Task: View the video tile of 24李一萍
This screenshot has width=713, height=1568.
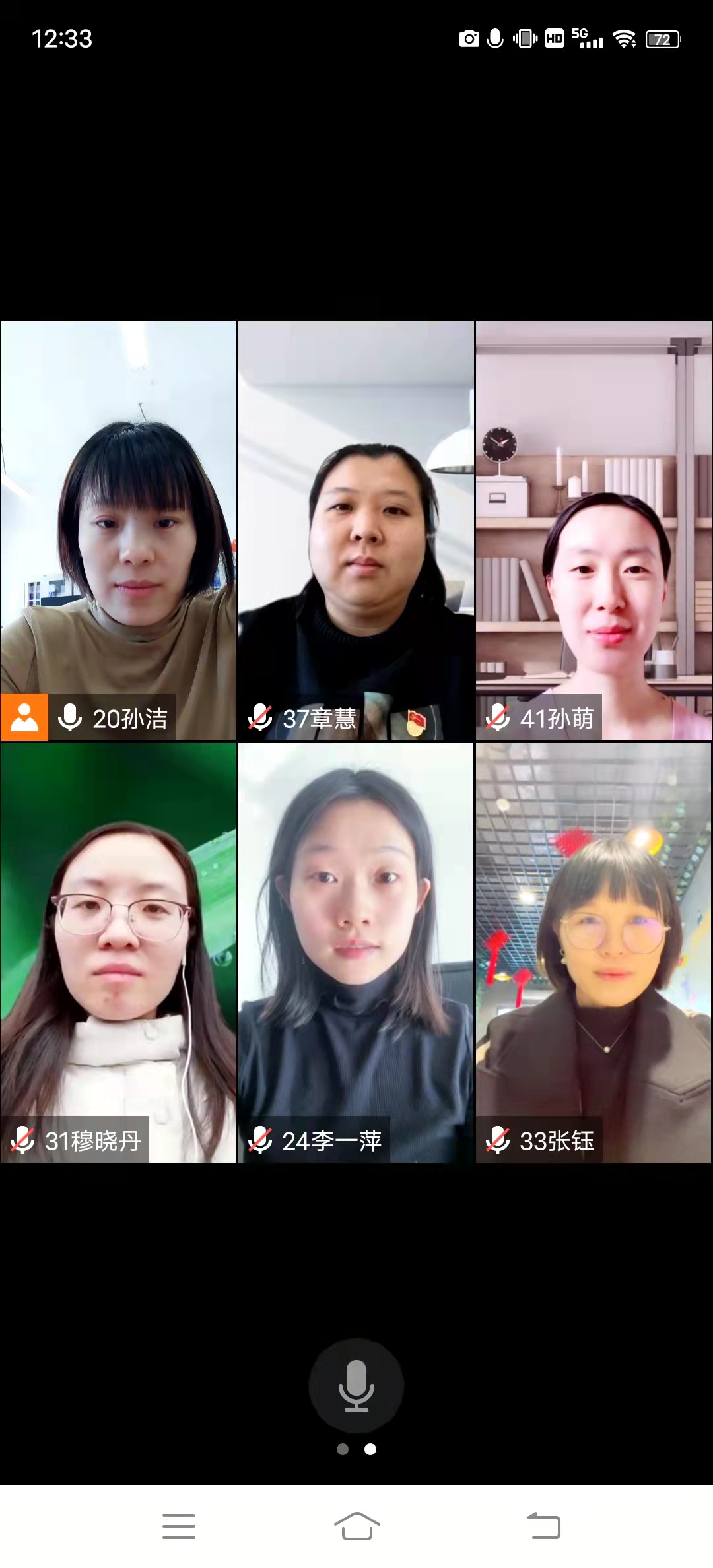Action: (356, 952)
